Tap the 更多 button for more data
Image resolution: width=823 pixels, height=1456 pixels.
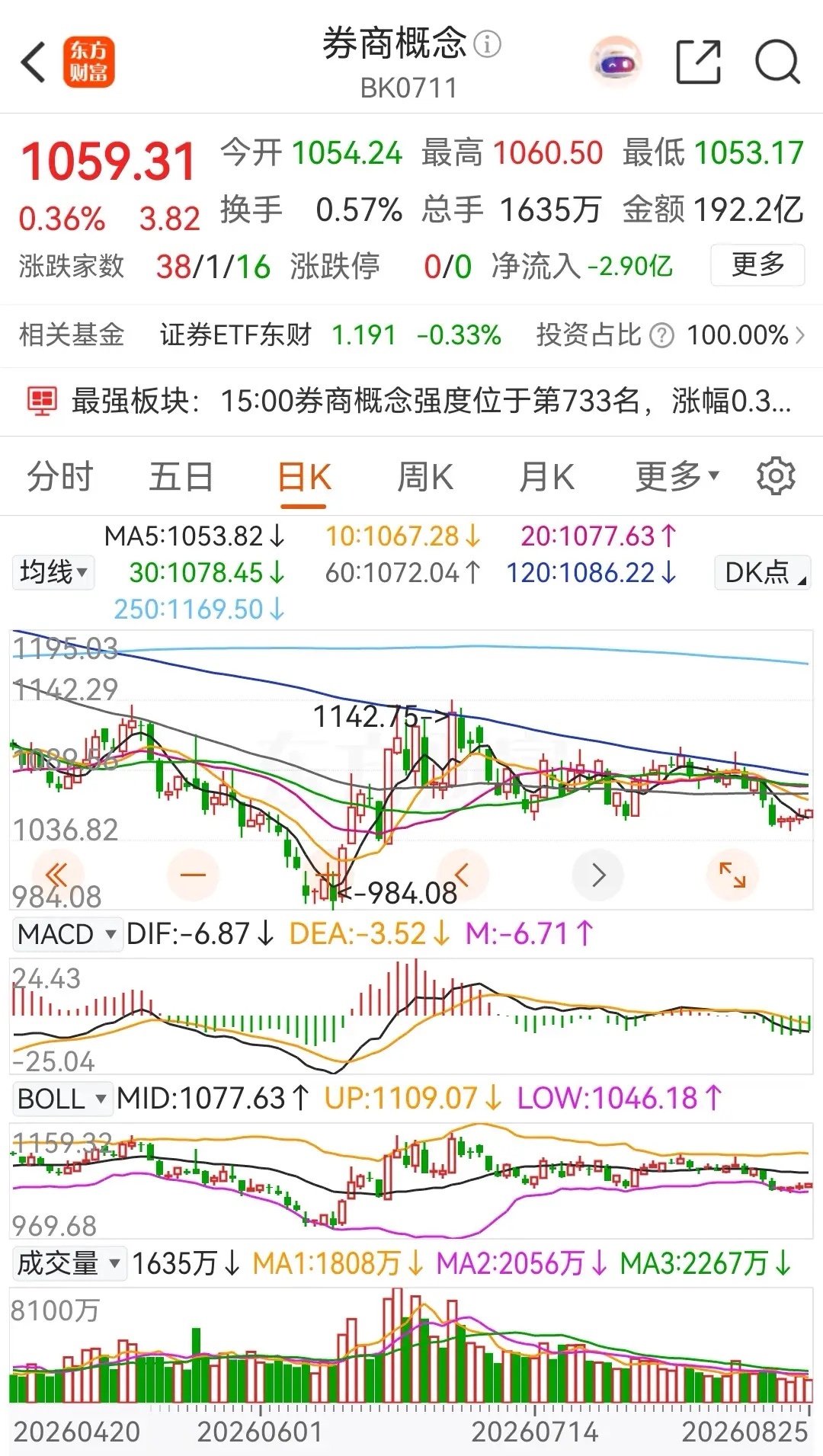757,265
